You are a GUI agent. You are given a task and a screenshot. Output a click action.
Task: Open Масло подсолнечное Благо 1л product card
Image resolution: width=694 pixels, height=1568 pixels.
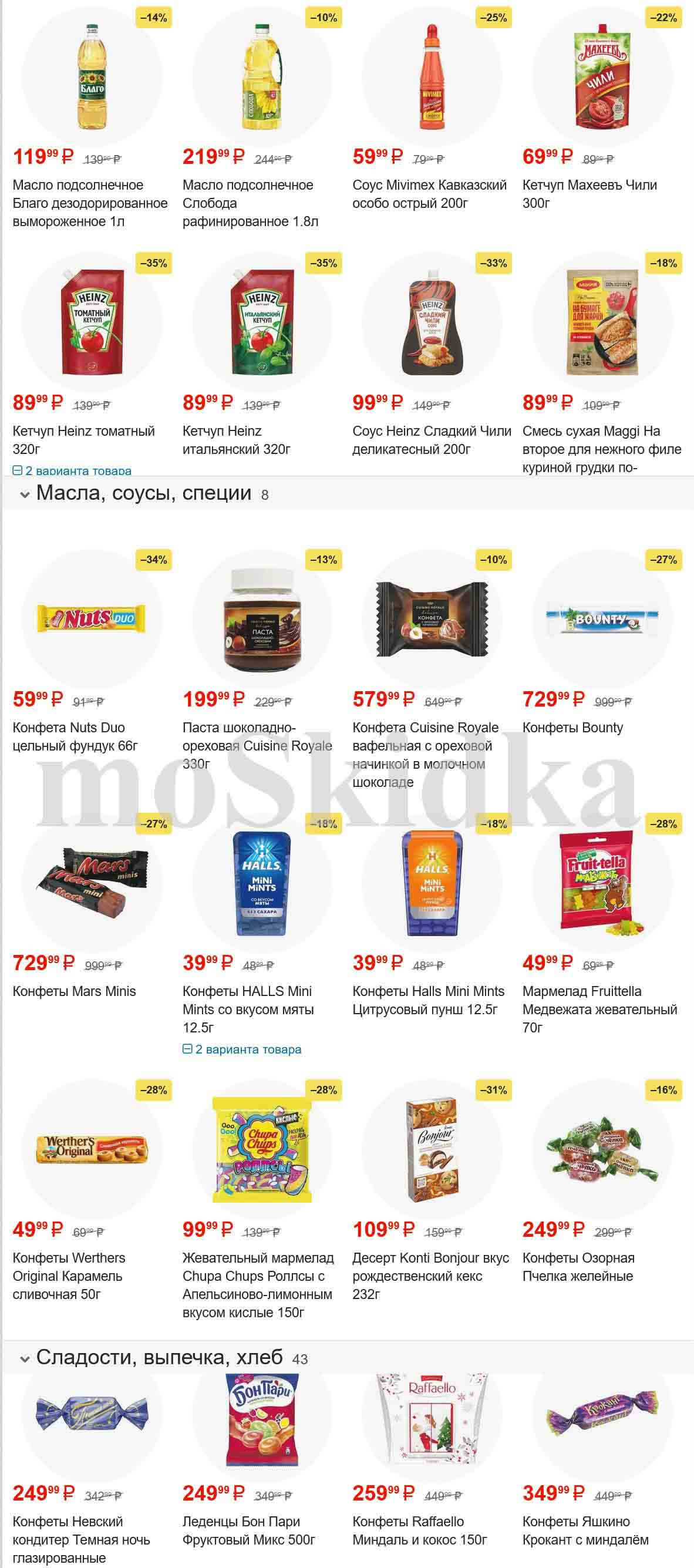point(89,203)
